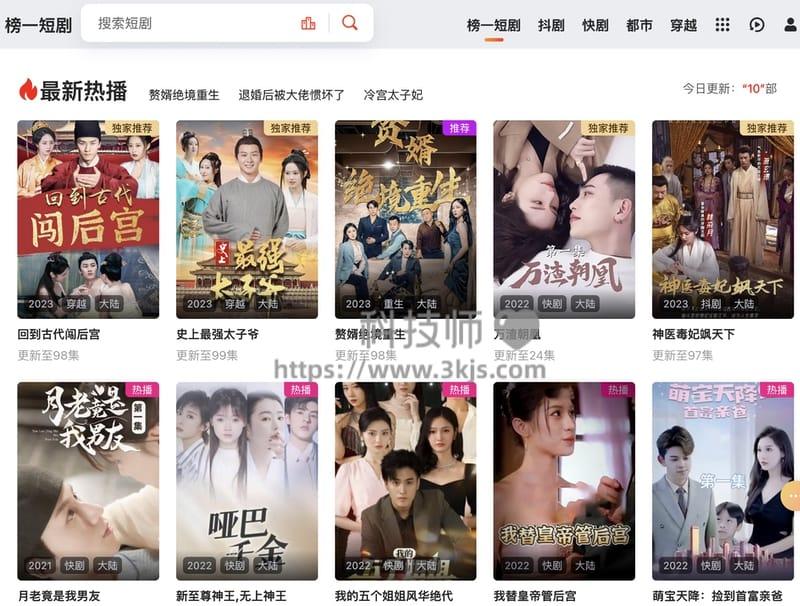The width and height of the screenshot is (800, 606).
Task: Open the drama 我的五个姐姐风华绝代
Action: tap(405, 480)
